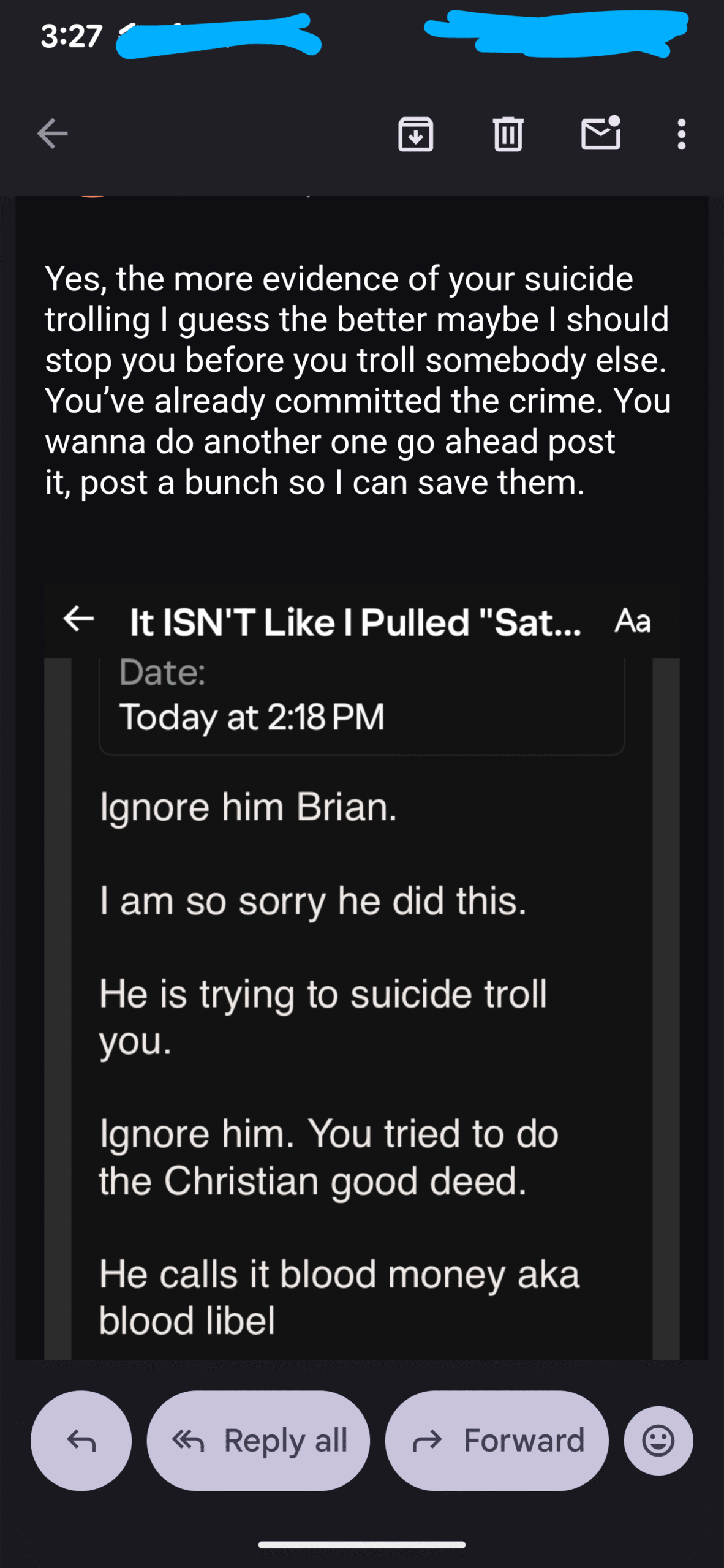Image resolution: width=724 pixels, height=1568 pixels.
Task: Tap the reply arrow button
Action: (81, 1441)
